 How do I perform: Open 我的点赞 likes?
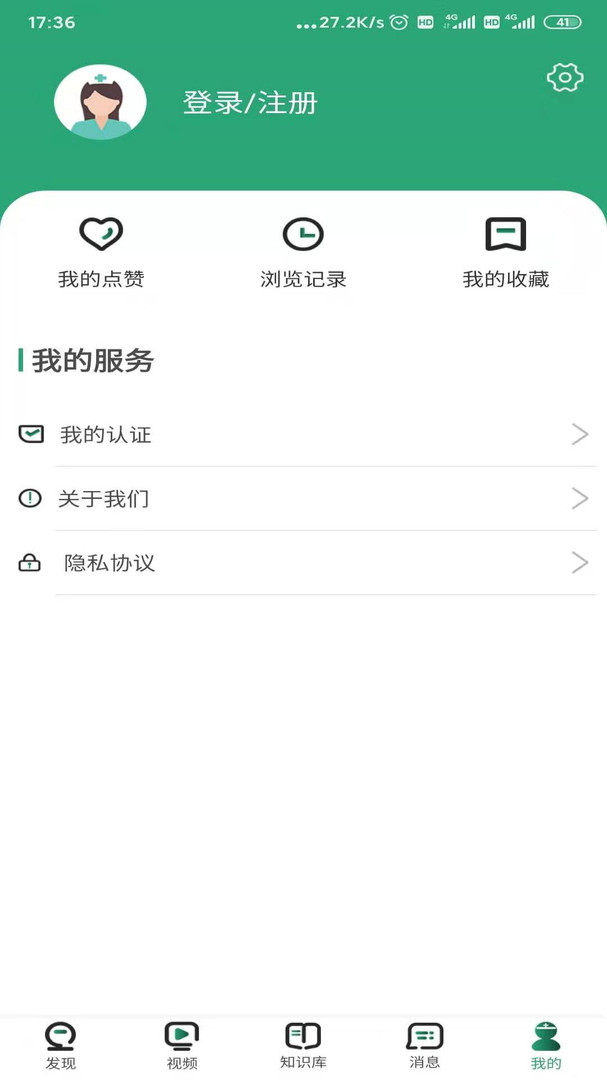pos(101,252)
